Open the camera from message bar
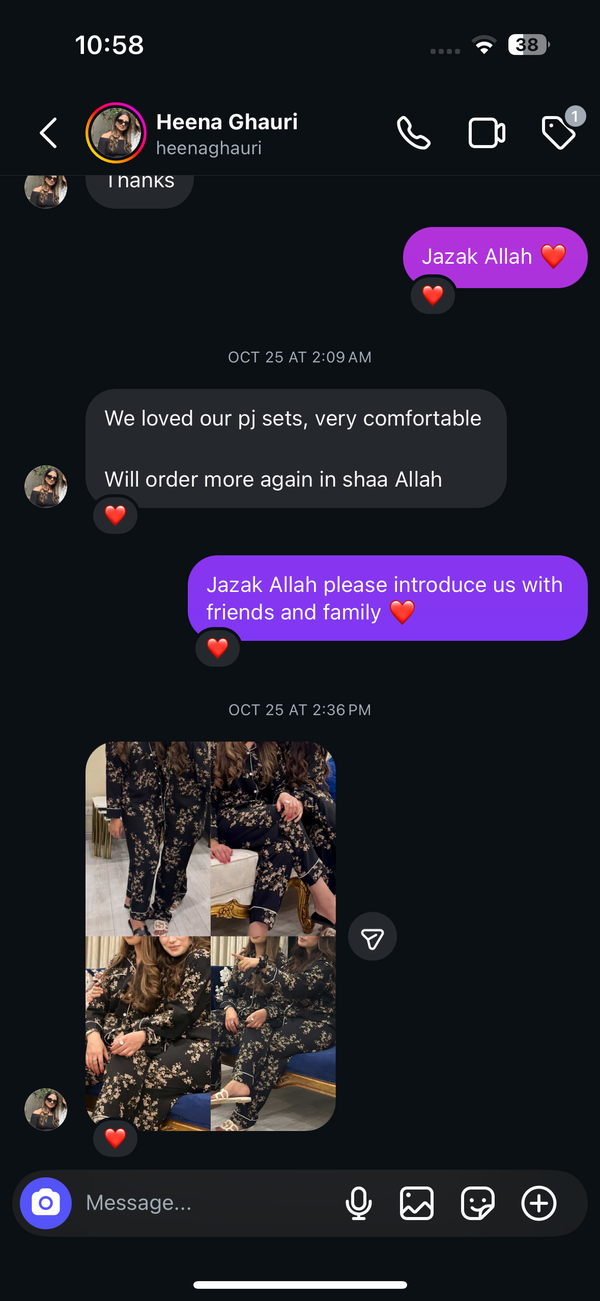The height and width of the screenshot is (1301, 600). tap(46, 1202)
